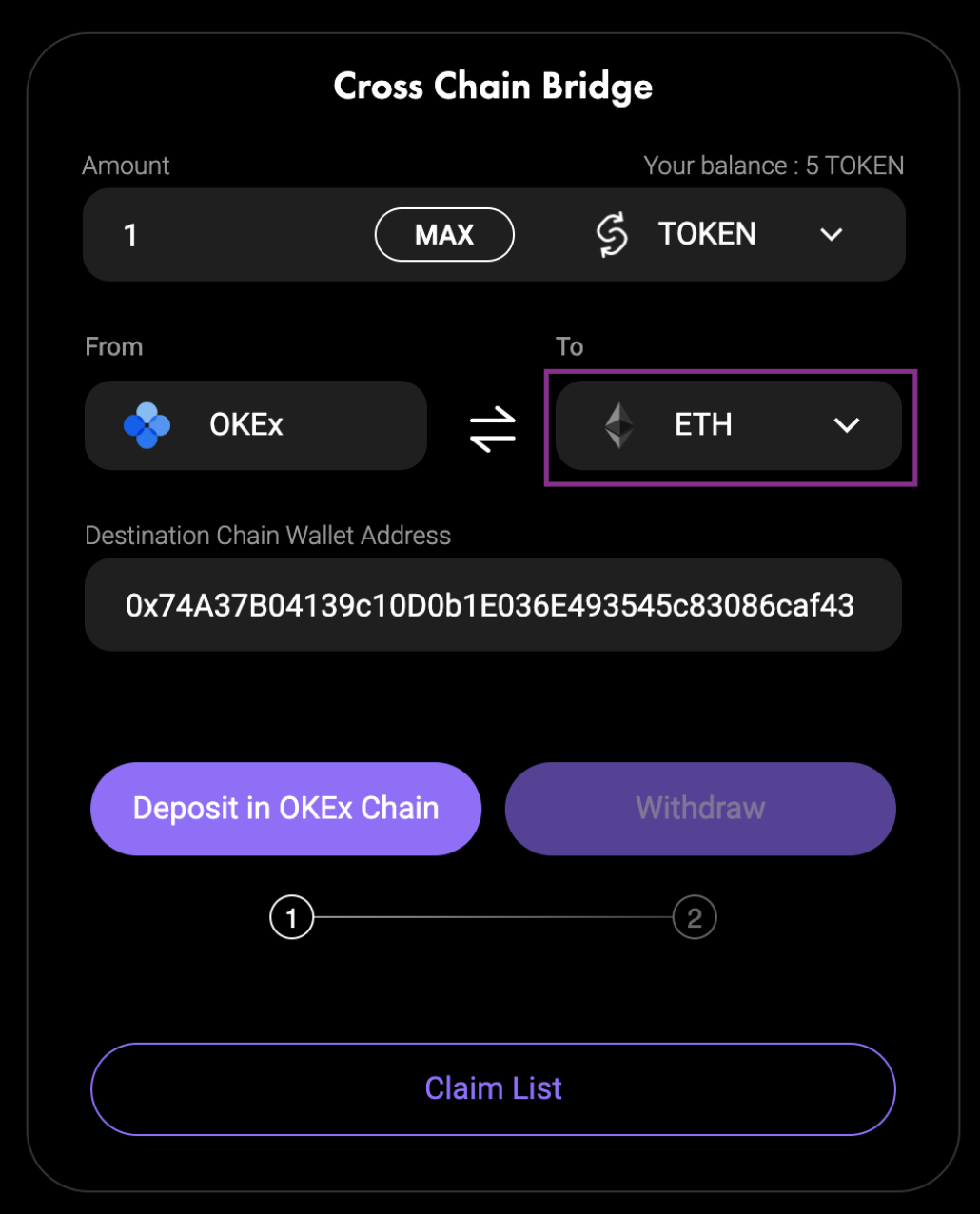This screenshot has width=980, height=1214.
Task: Open the Claim List
Action: tap(492, 1088)
